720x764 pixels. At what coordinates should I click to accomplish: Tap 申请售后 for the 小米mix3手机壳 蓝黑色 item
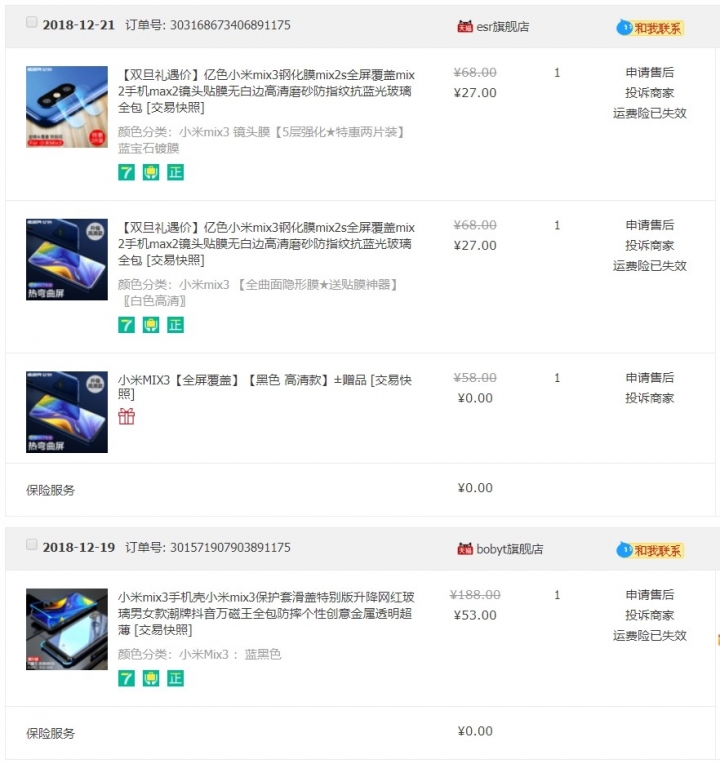649,595
